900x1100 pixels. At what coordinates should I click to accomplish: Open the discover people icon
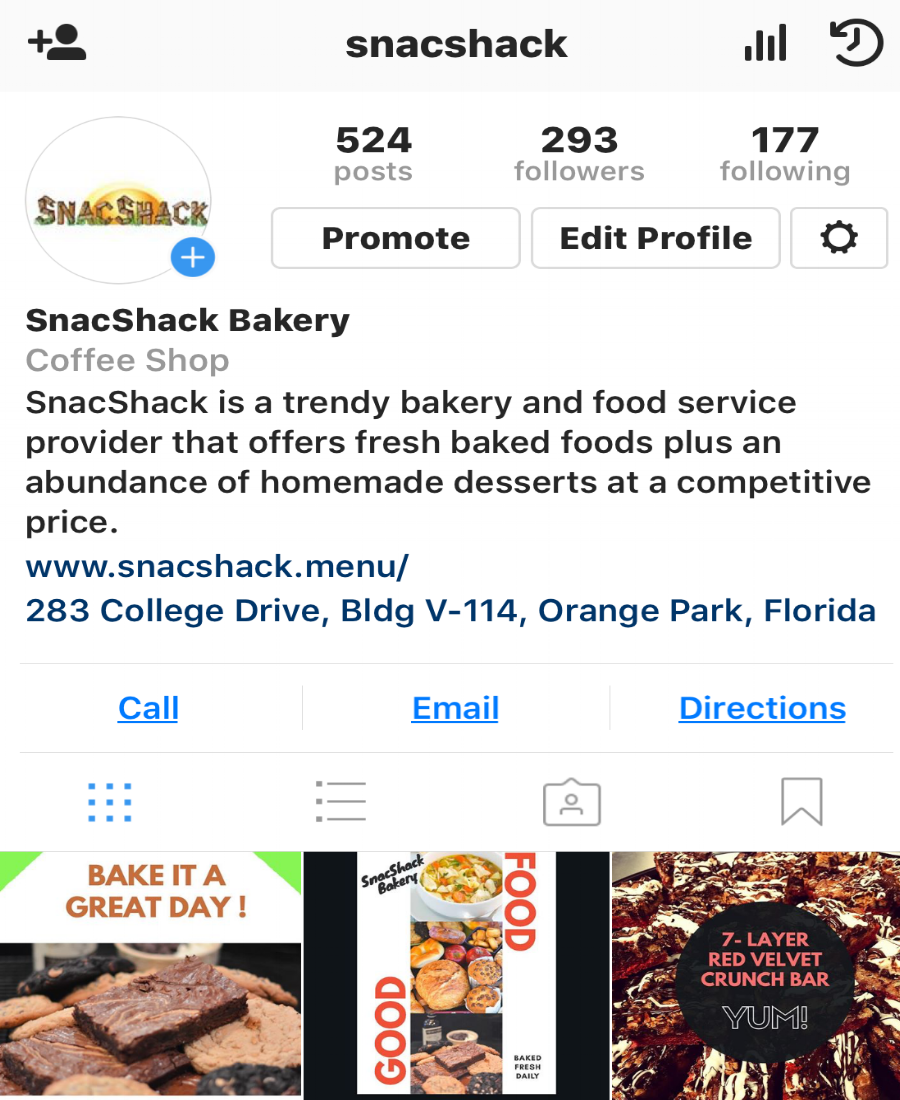tap(57, 42)
